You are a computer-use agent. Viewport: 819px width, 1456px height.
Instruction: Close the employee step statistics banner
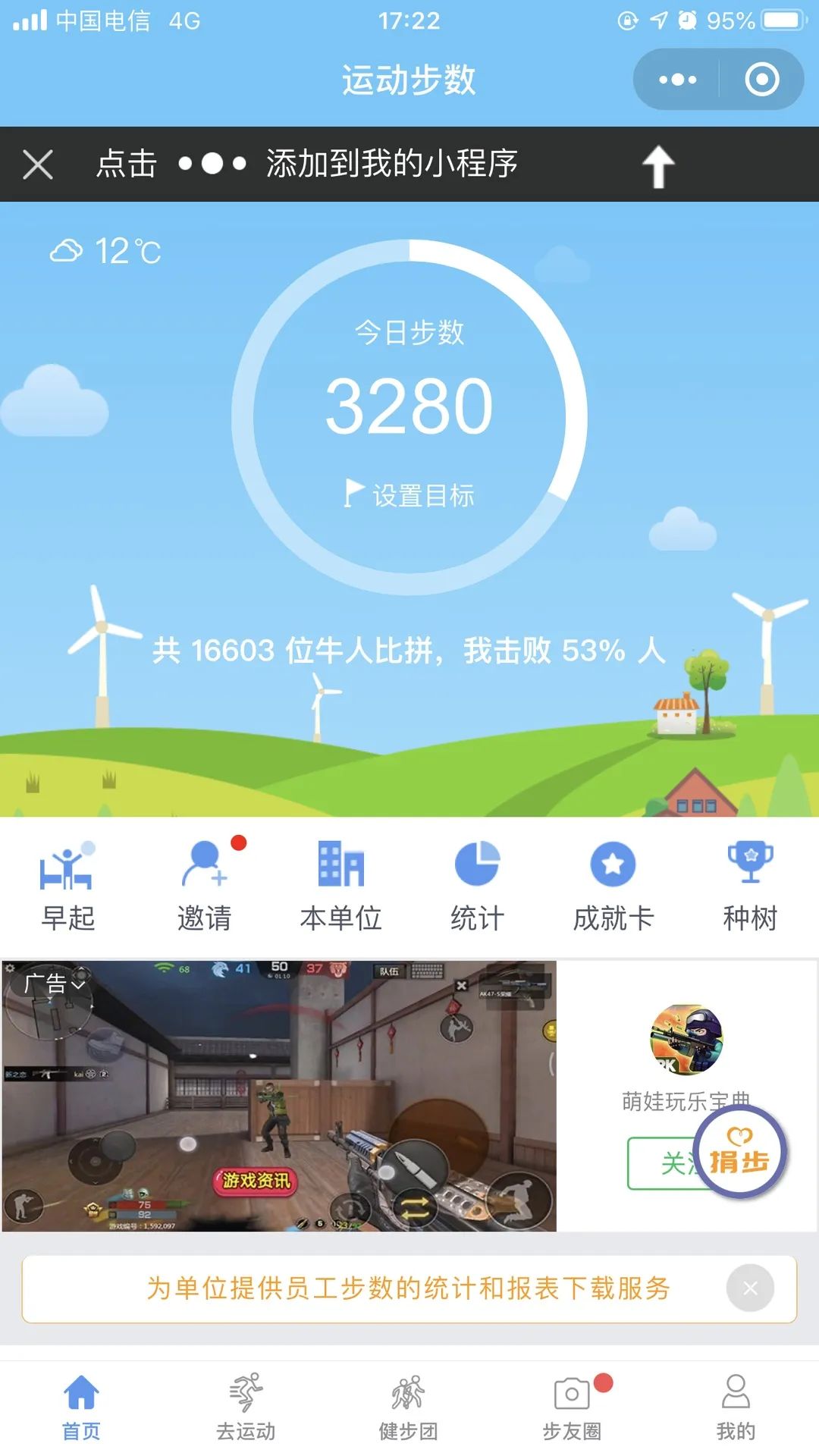point(750,1288)
